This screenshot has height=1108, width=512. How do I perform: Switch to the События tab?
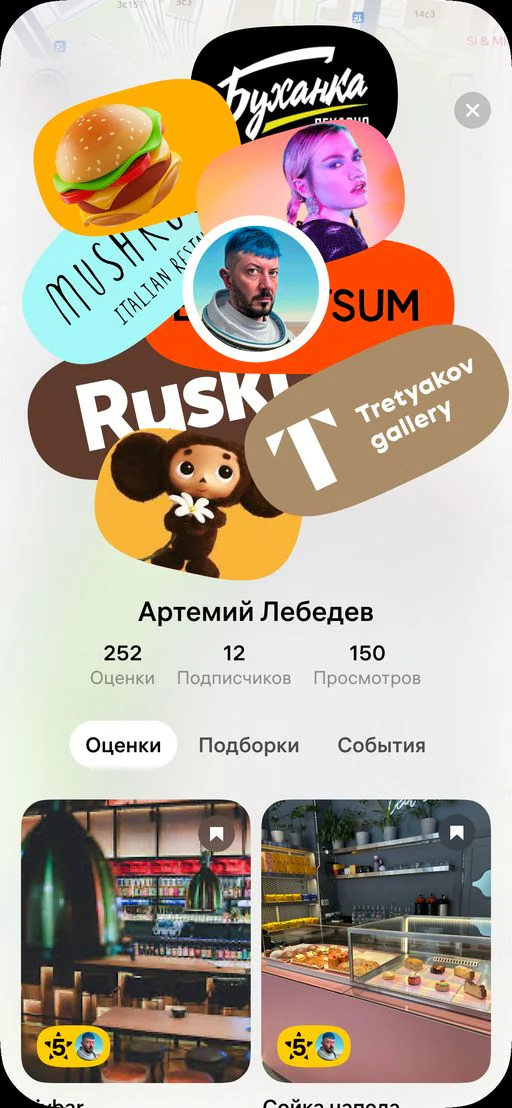(381, 745)
